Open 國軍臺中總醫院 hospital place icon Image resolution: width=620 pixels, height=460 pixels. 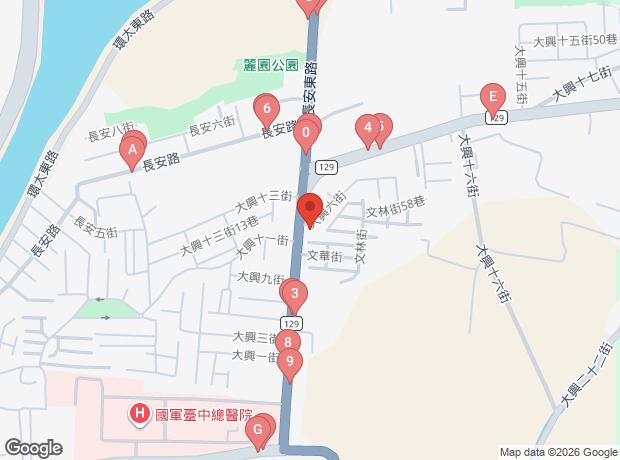(141, 412)
